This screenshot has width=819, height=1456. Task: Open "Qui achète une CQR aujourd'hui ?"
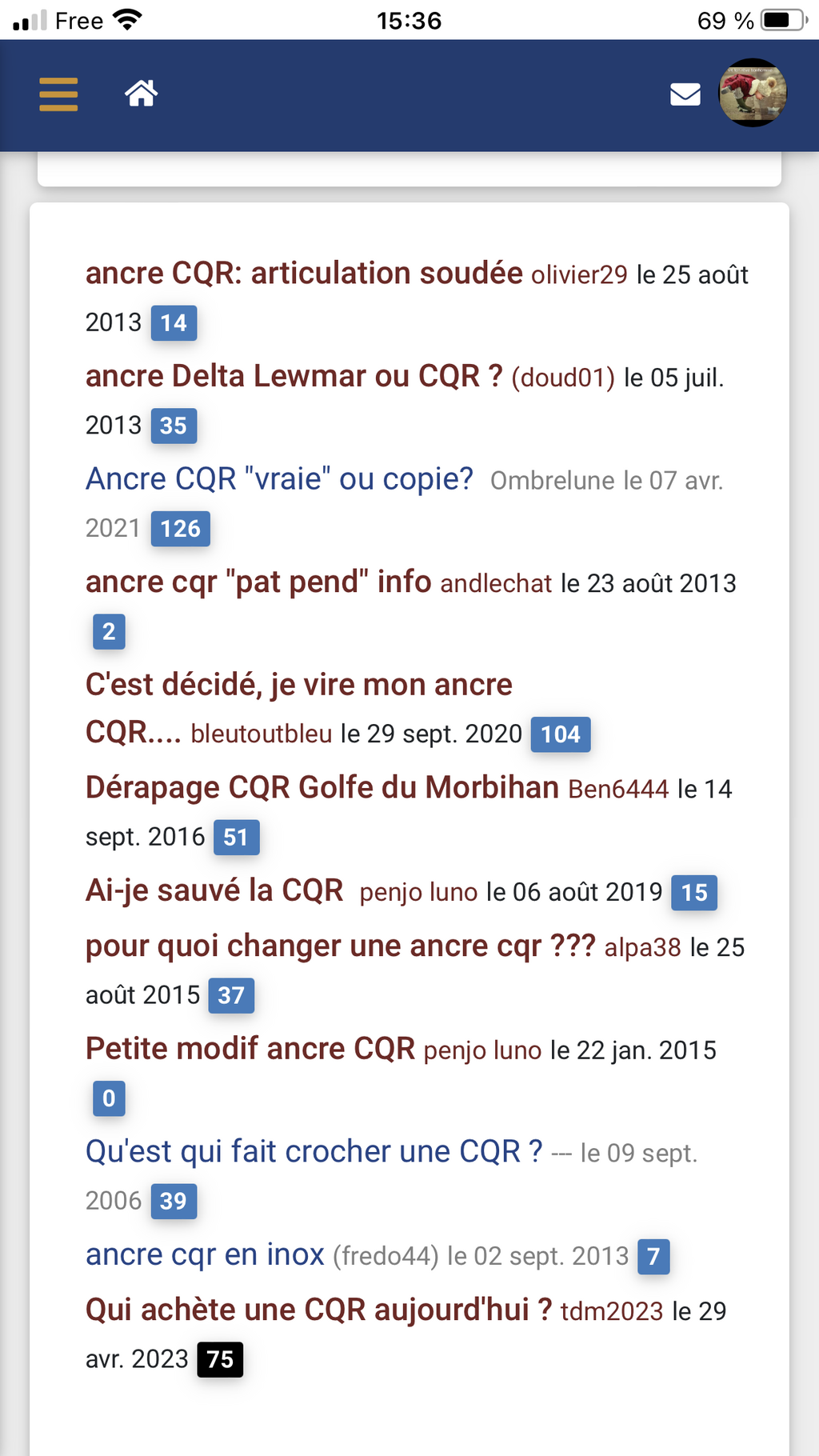click(x=319, y=1310)
